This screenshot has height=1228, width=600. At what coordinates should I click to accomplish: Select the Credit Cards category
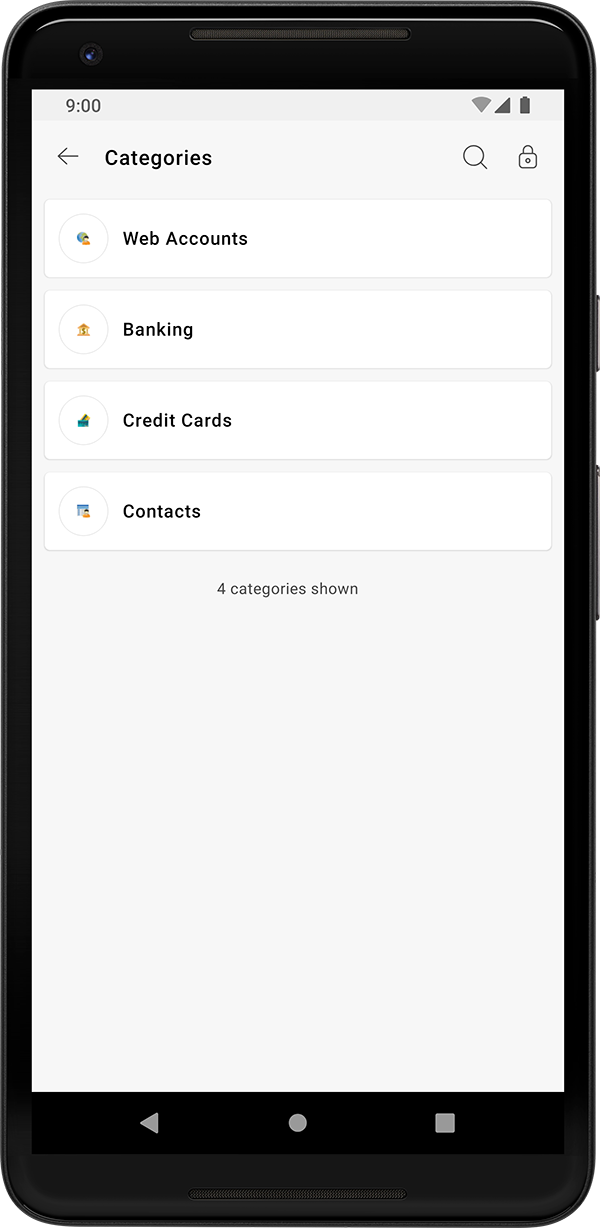click(297, 421)
